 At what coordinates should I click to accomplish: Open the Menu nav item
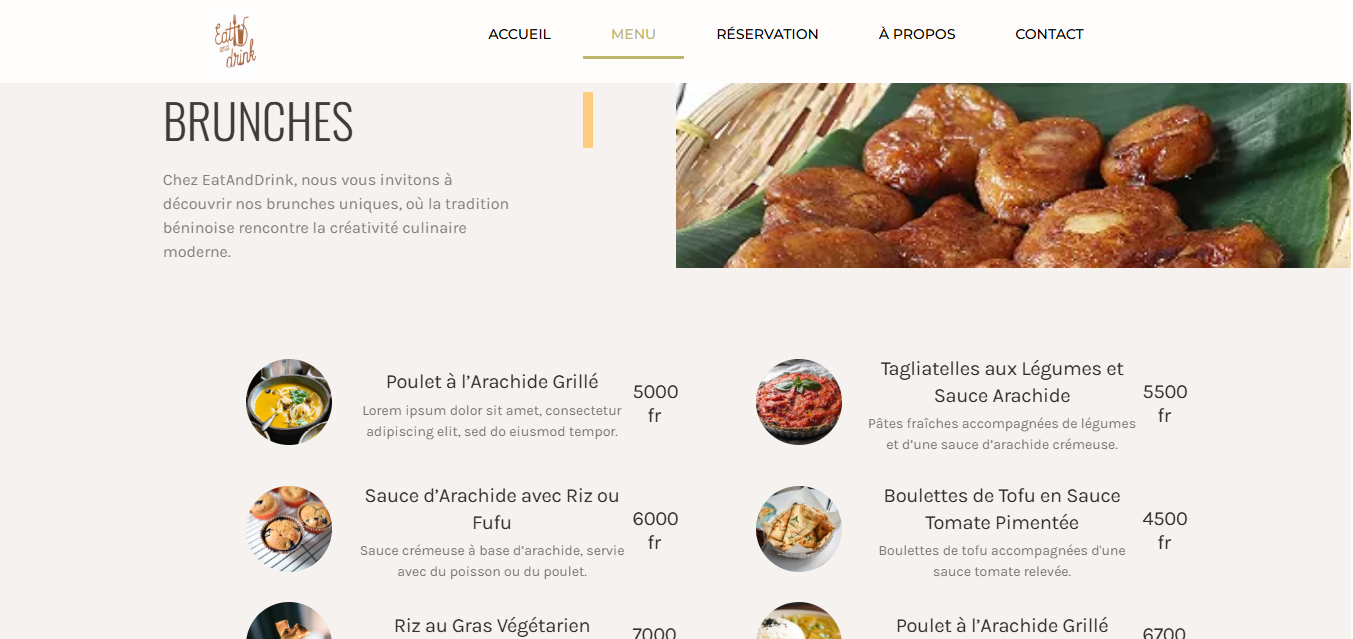coord(633,34)
